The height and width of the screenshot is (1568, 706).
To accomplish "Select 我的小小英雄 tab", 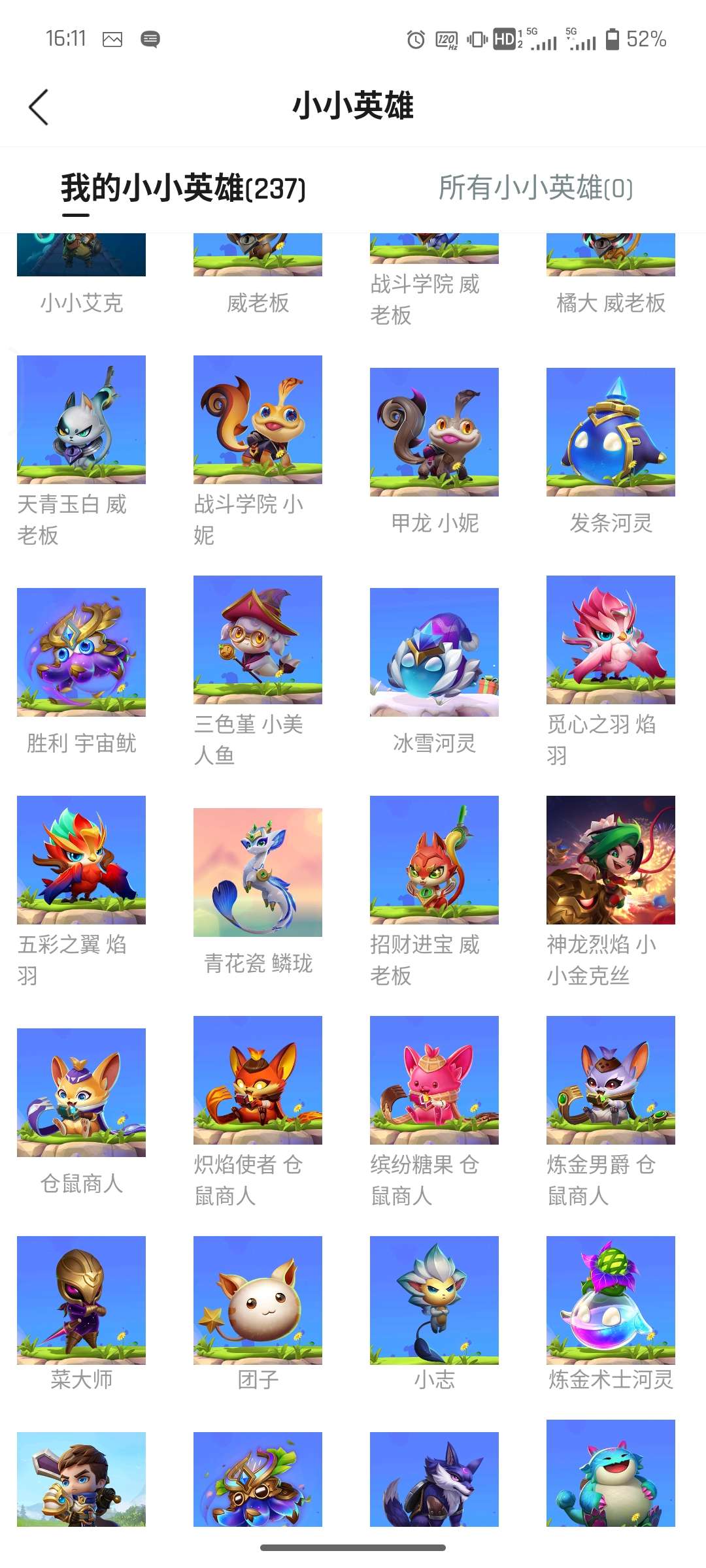I will click(x=183, y=188).
